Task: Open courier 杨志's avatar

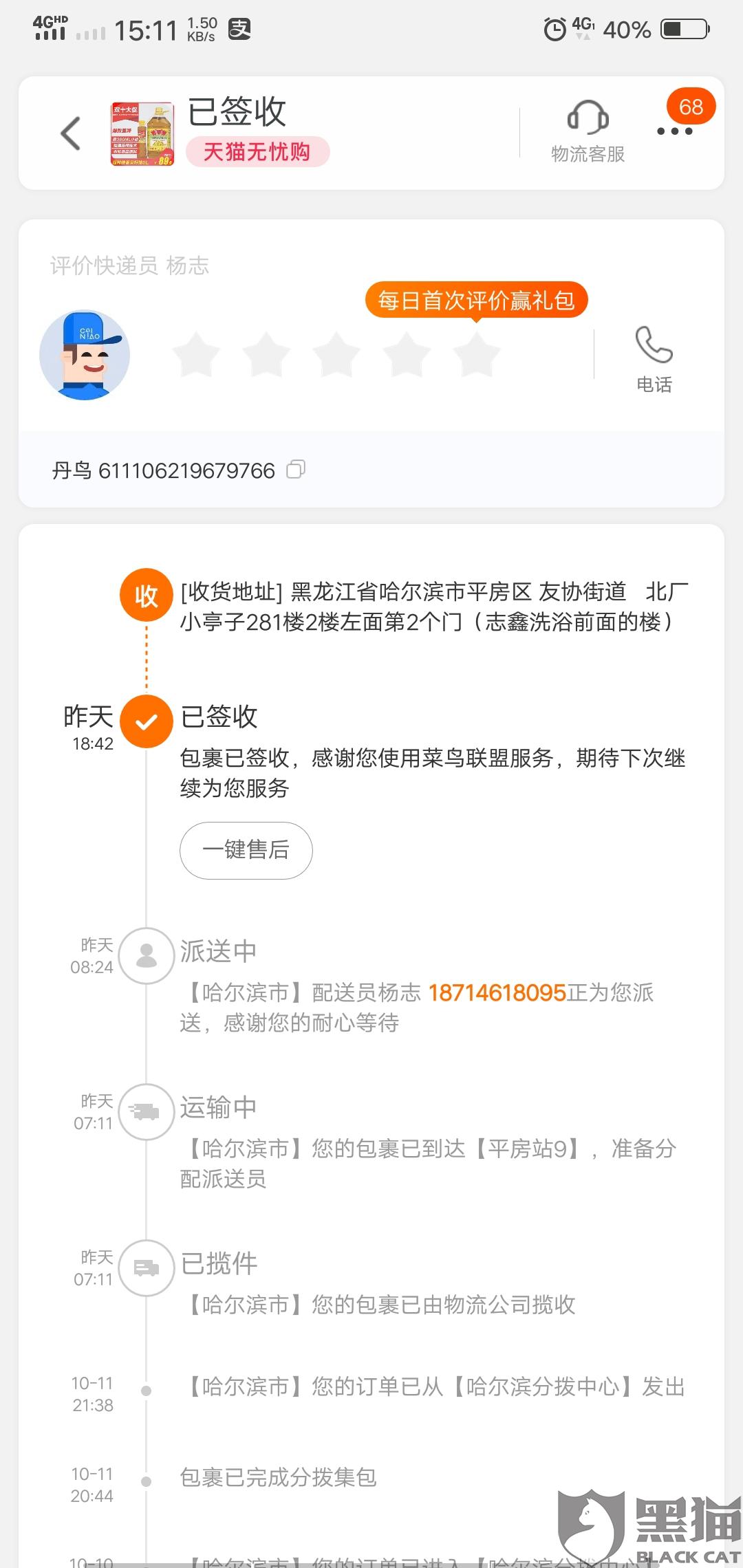Action: pyautogui.click(x=85, y=355)
